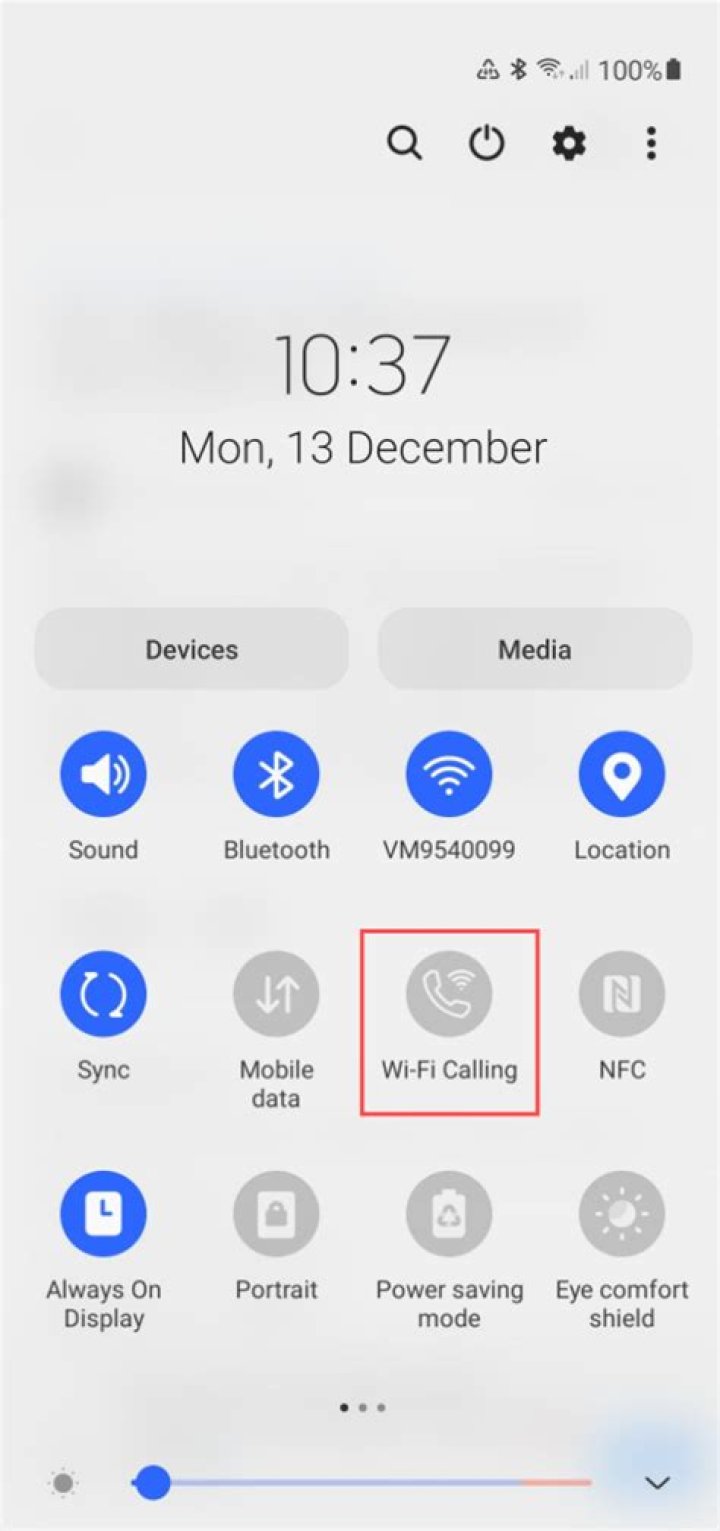Enable Power saving mode
This screenshot has height=1531, width=720.
[449, 1214]
